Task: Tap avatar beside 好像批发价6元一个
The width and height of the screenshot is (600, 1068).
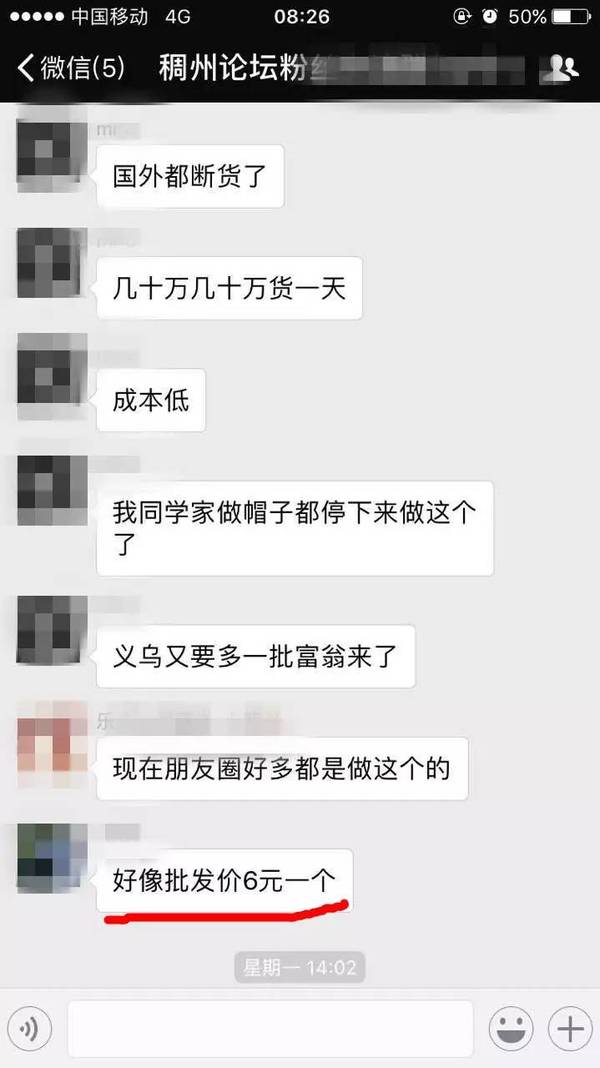Action: (51, 856)
